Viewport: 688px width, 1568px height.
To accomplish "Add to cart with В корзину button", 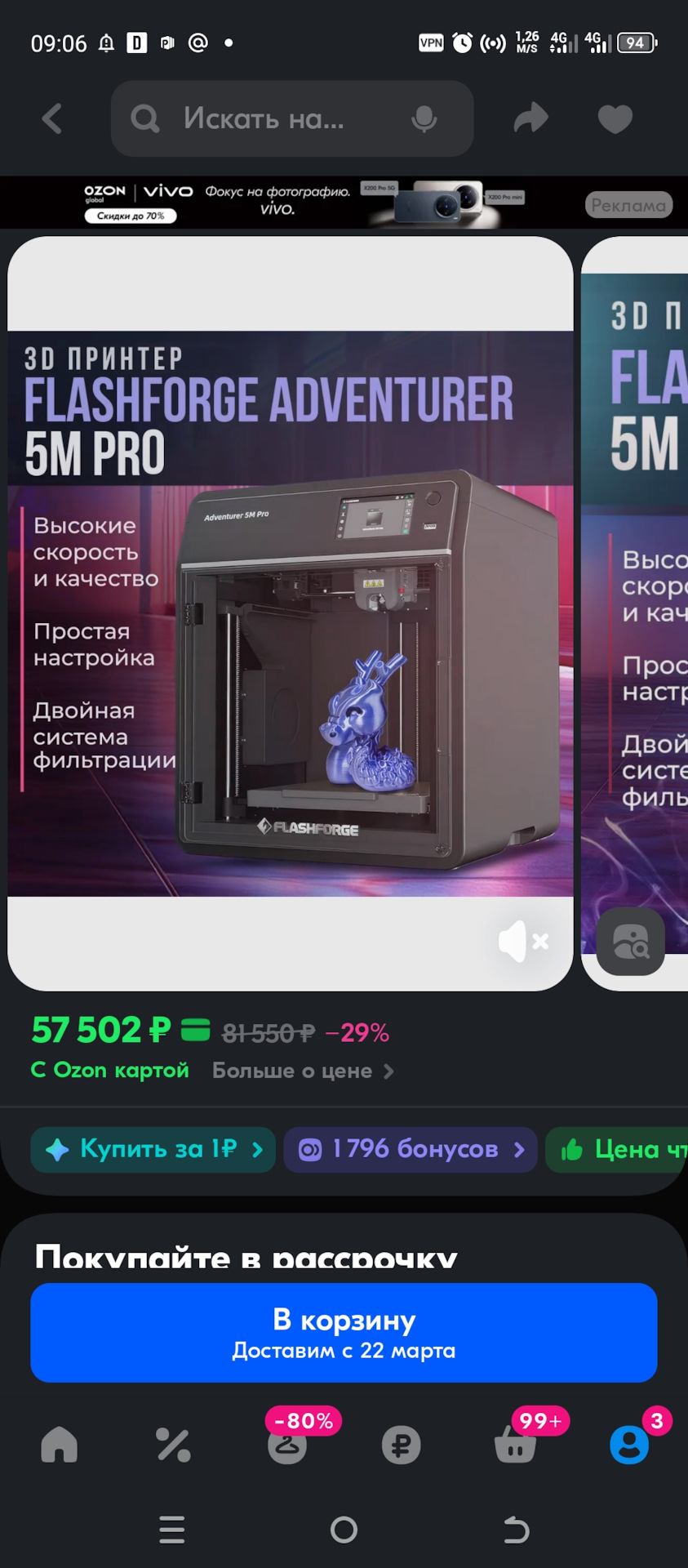I will coord(344,1332).
